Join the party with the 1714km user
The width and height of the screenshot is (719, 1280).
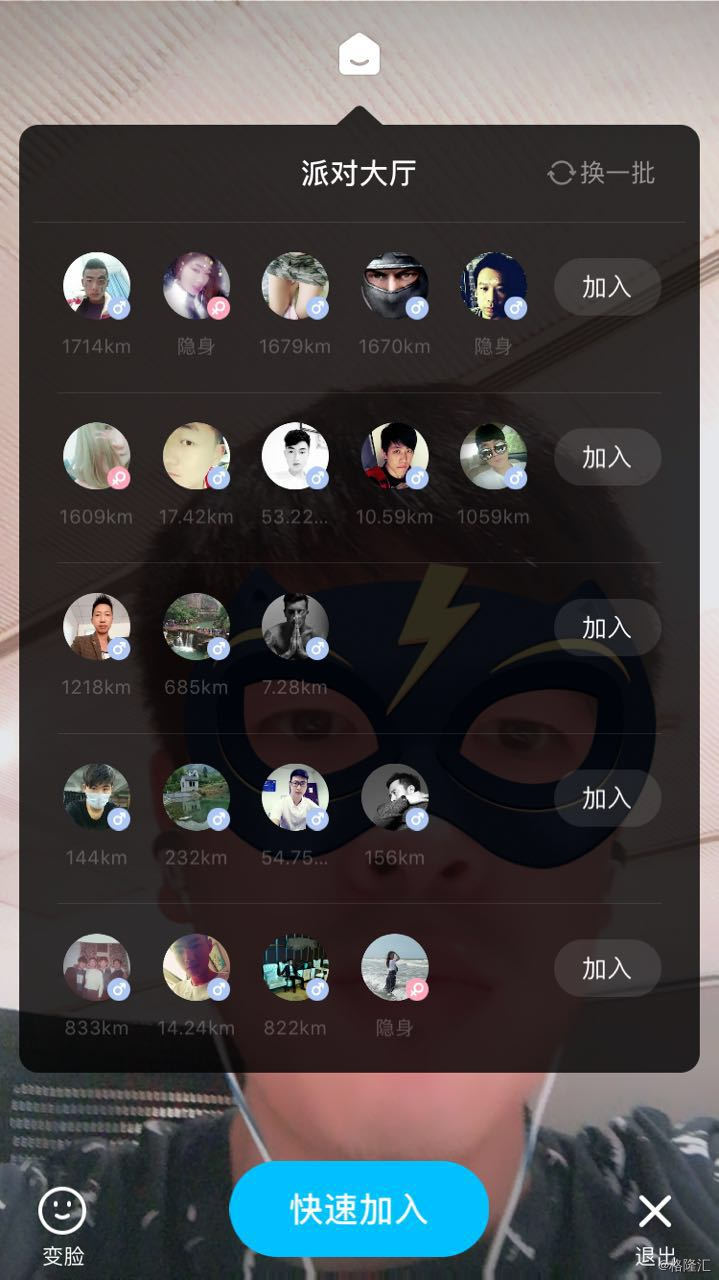pos(606,287)
